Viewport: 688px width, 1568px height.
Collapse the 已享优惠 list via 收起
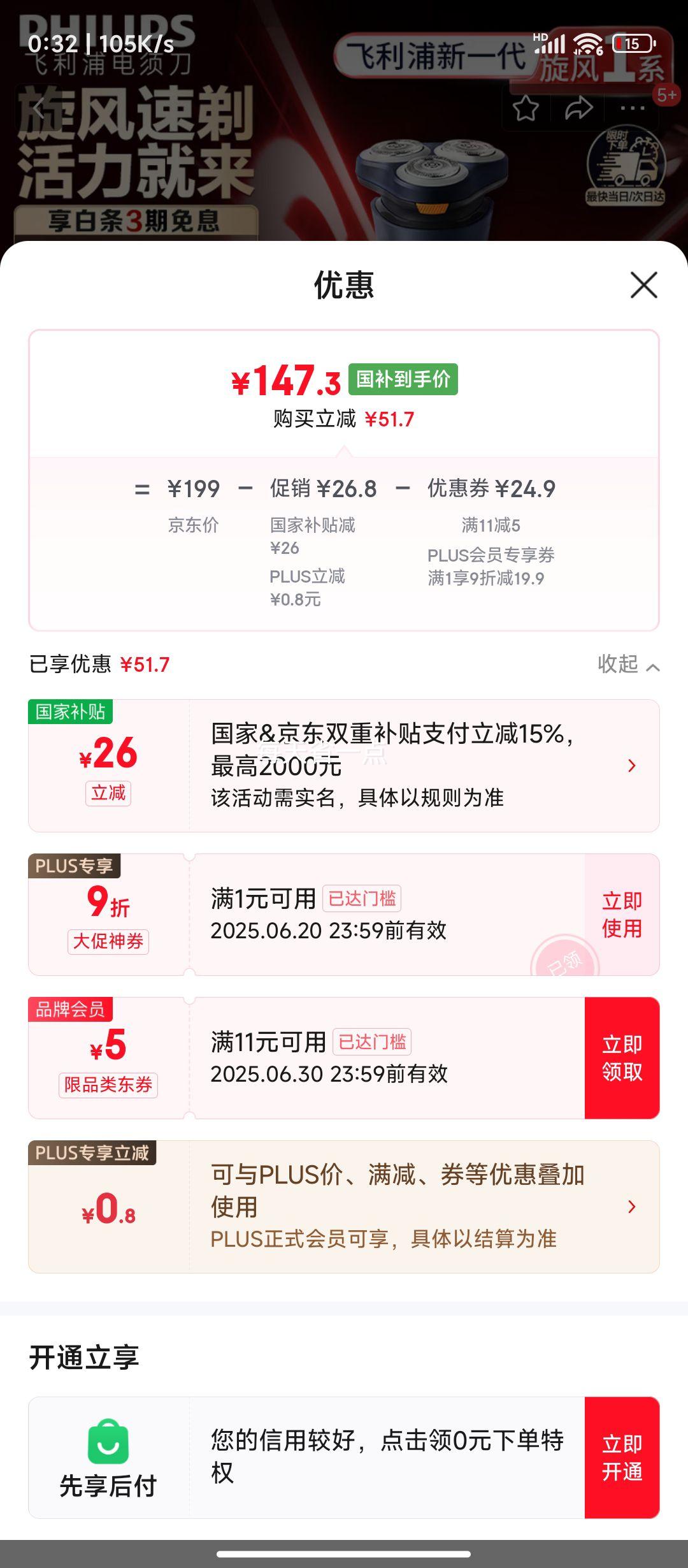coord(627,664)
